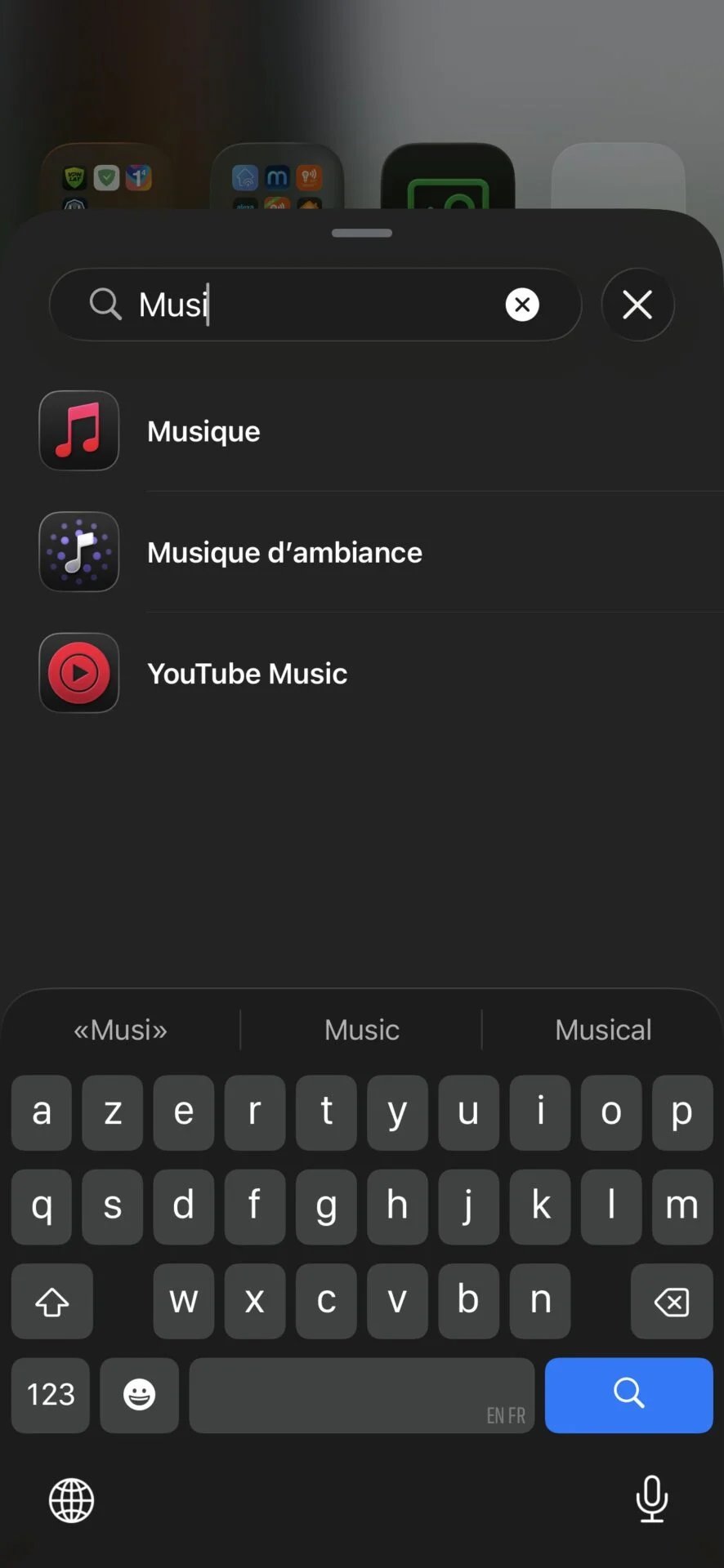Keep the literal «Musi» suggestion

coord(121,1030)
